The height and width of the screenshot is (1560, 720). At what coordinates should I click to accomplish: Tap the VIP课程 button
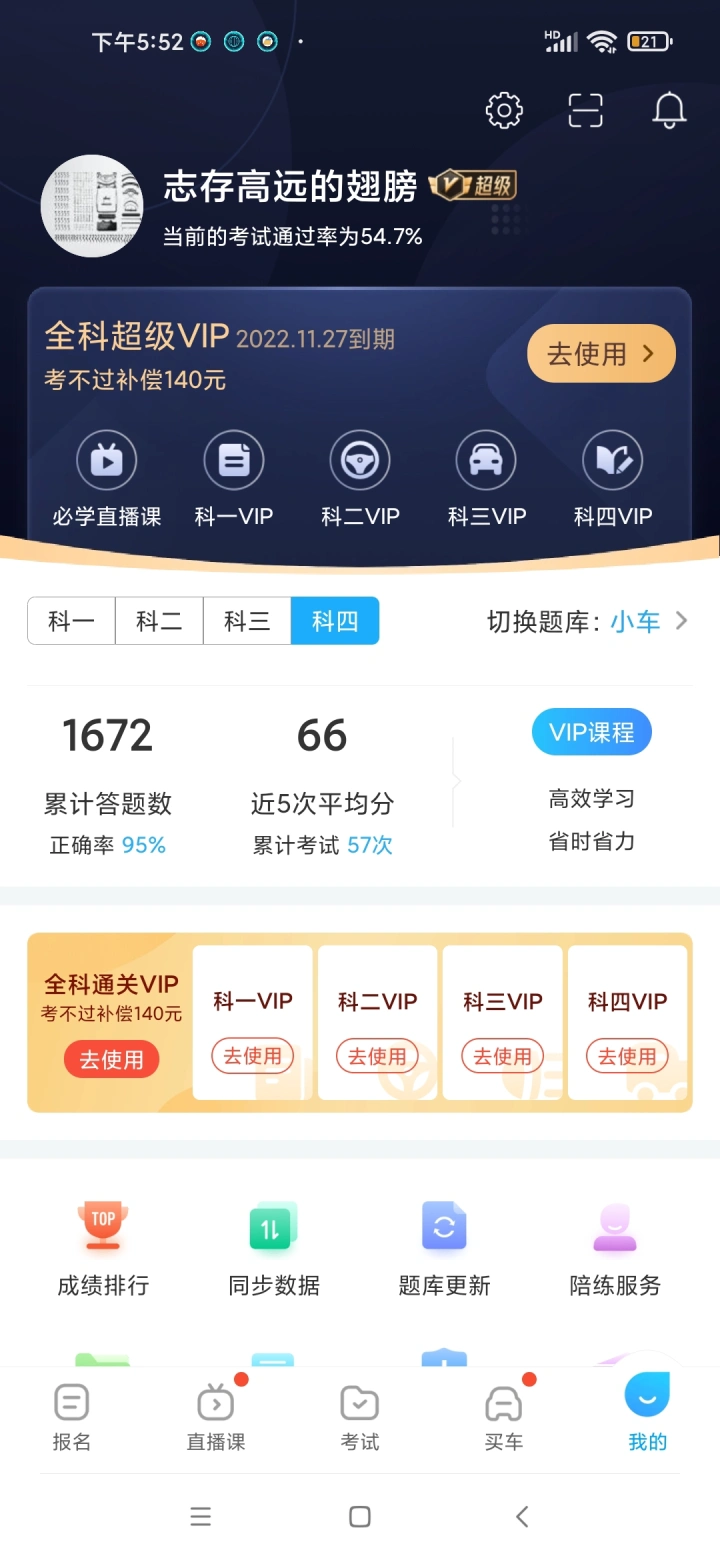tap(591, 732)
